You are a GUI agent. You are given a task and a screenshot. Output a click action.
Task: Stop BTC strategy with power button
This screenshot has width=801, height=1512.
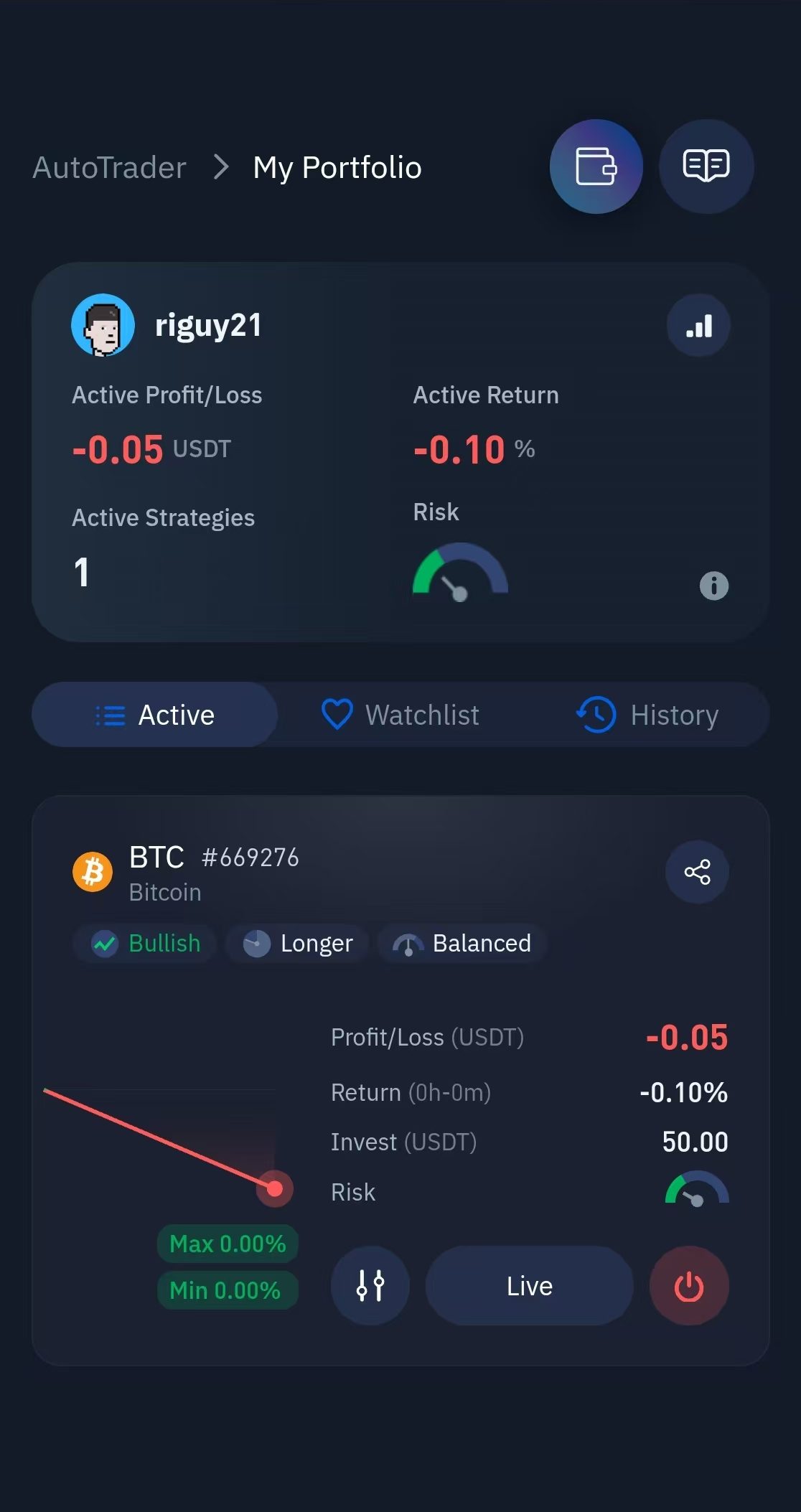coord(689,1285)
